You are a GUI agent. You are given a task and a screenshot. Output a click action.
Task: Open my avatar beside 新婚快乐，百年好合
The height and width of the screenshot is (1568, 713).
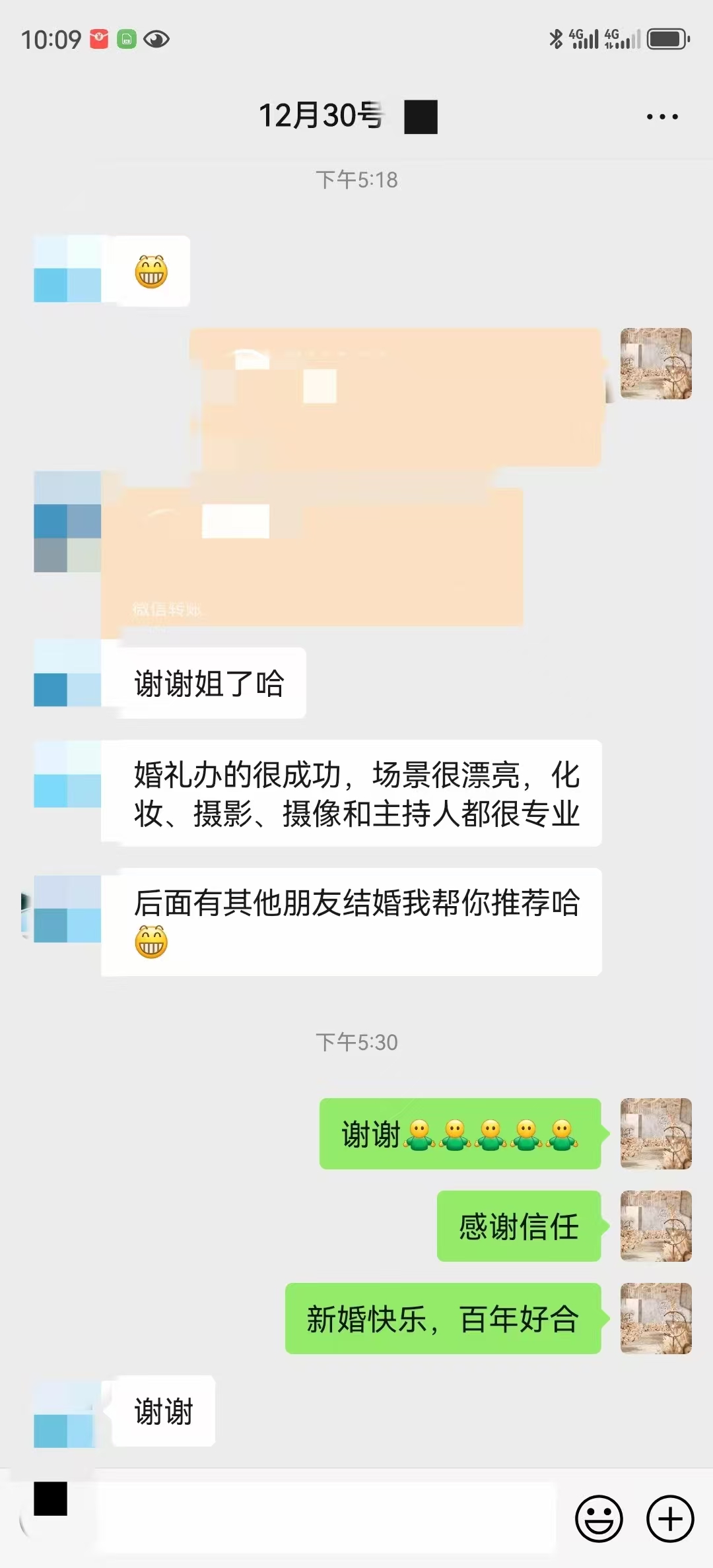pos(656,1318)
